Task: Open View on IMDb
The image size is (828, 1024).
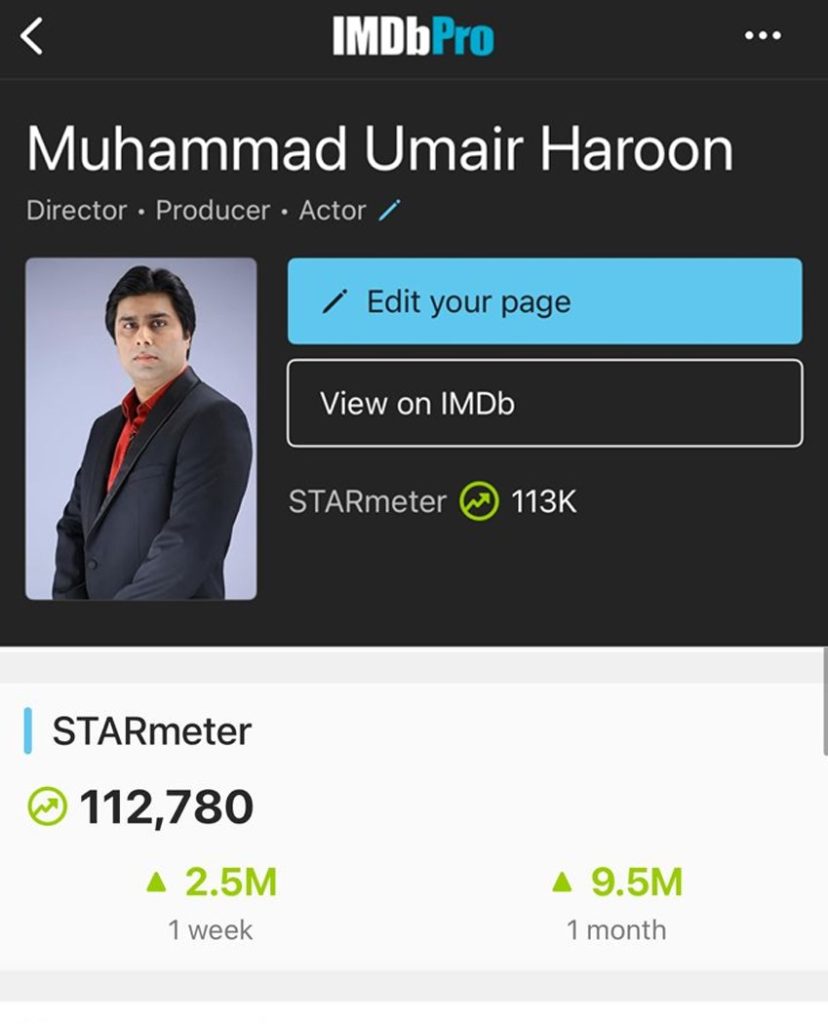Action: (x=544, y=403)
